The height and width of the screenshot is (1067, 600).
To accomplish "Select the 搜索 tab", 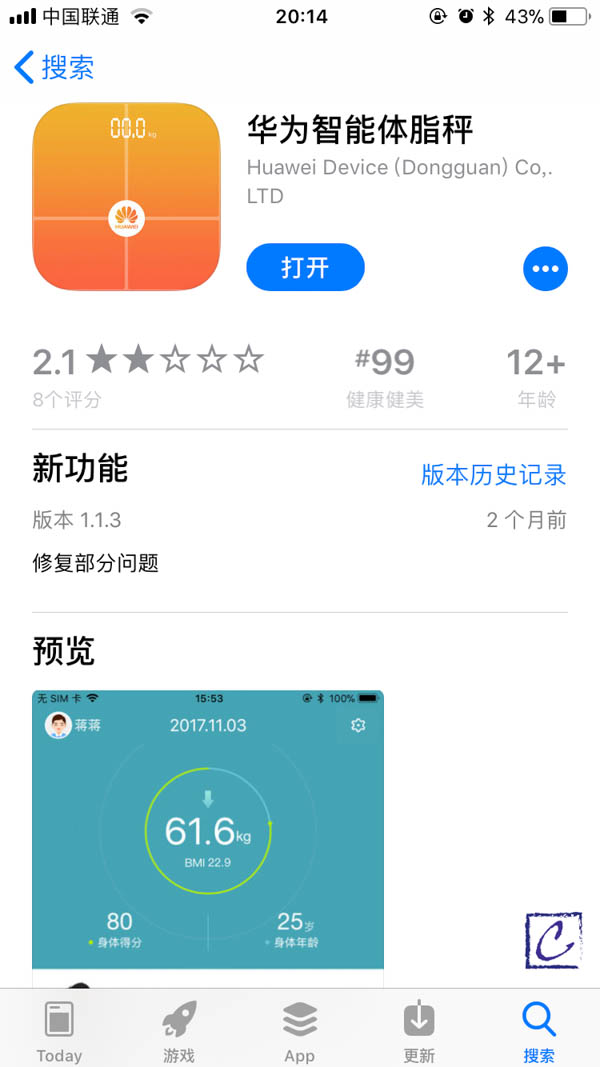I will click(539, 1030).
